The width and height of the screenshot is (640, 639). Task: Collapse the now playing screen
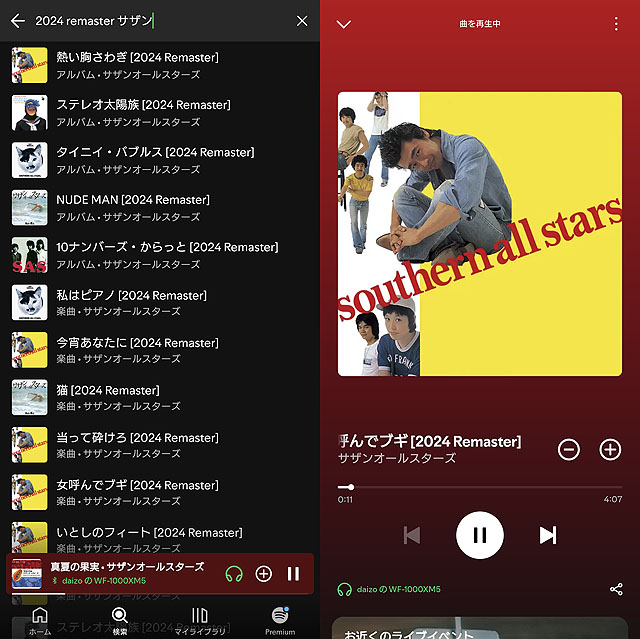[344, 24]
